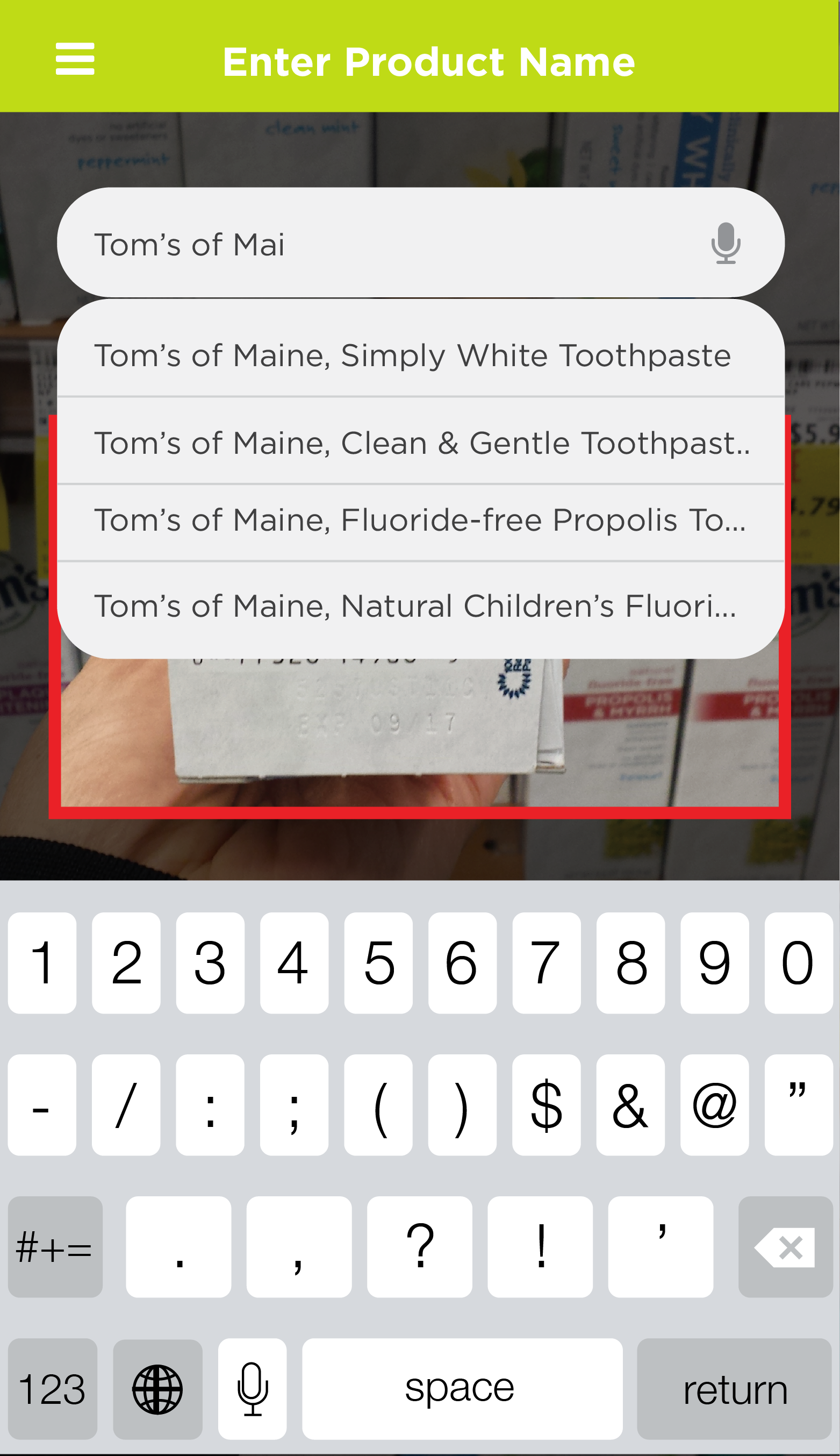840x1456 pixels.
Task: Pick Fluoride-free Propolis suggestion
Action: pyautogui.click(x=420, y=520)
